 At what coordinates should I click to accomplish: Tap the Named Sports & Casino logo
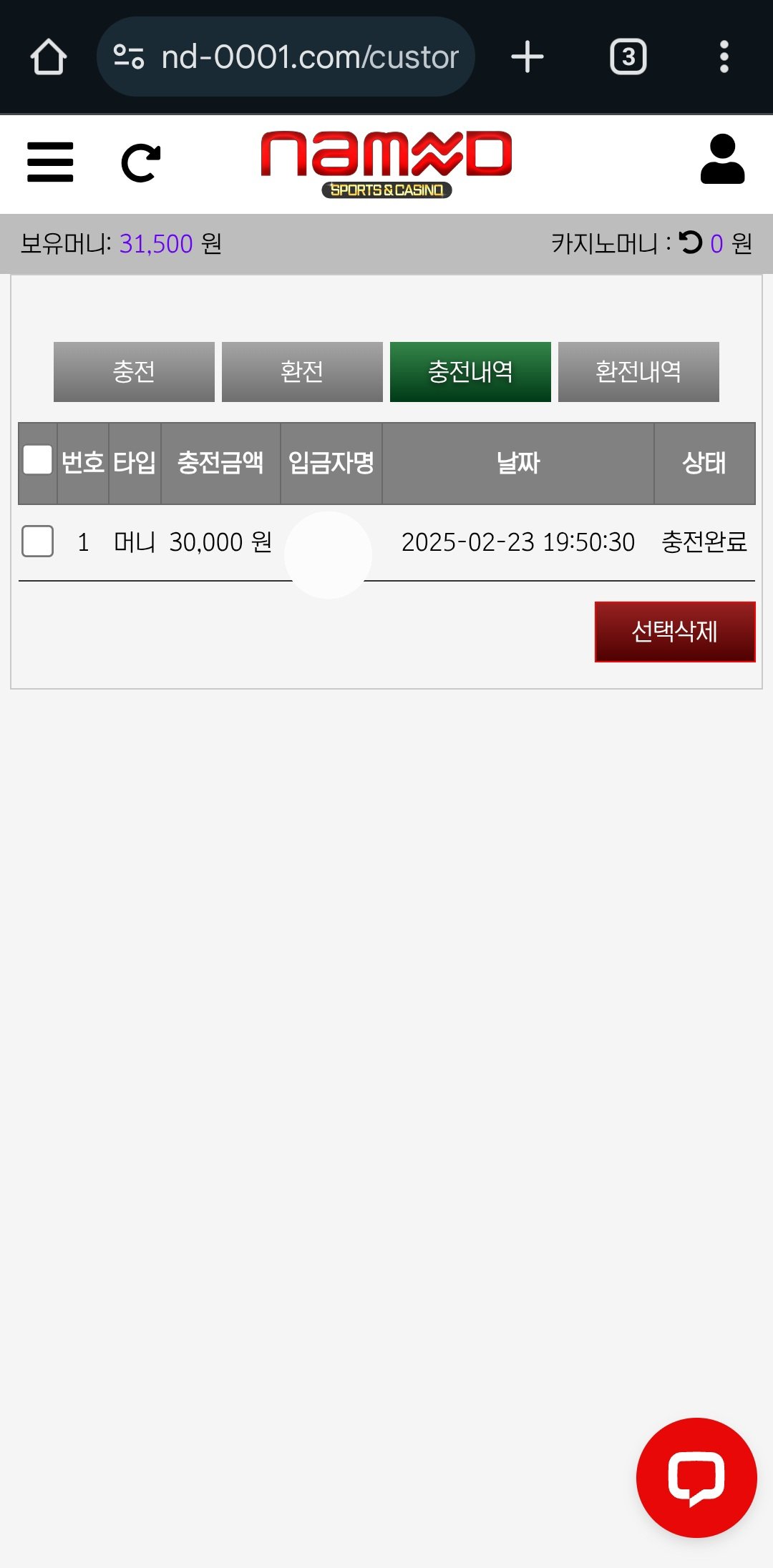(386, 163)
